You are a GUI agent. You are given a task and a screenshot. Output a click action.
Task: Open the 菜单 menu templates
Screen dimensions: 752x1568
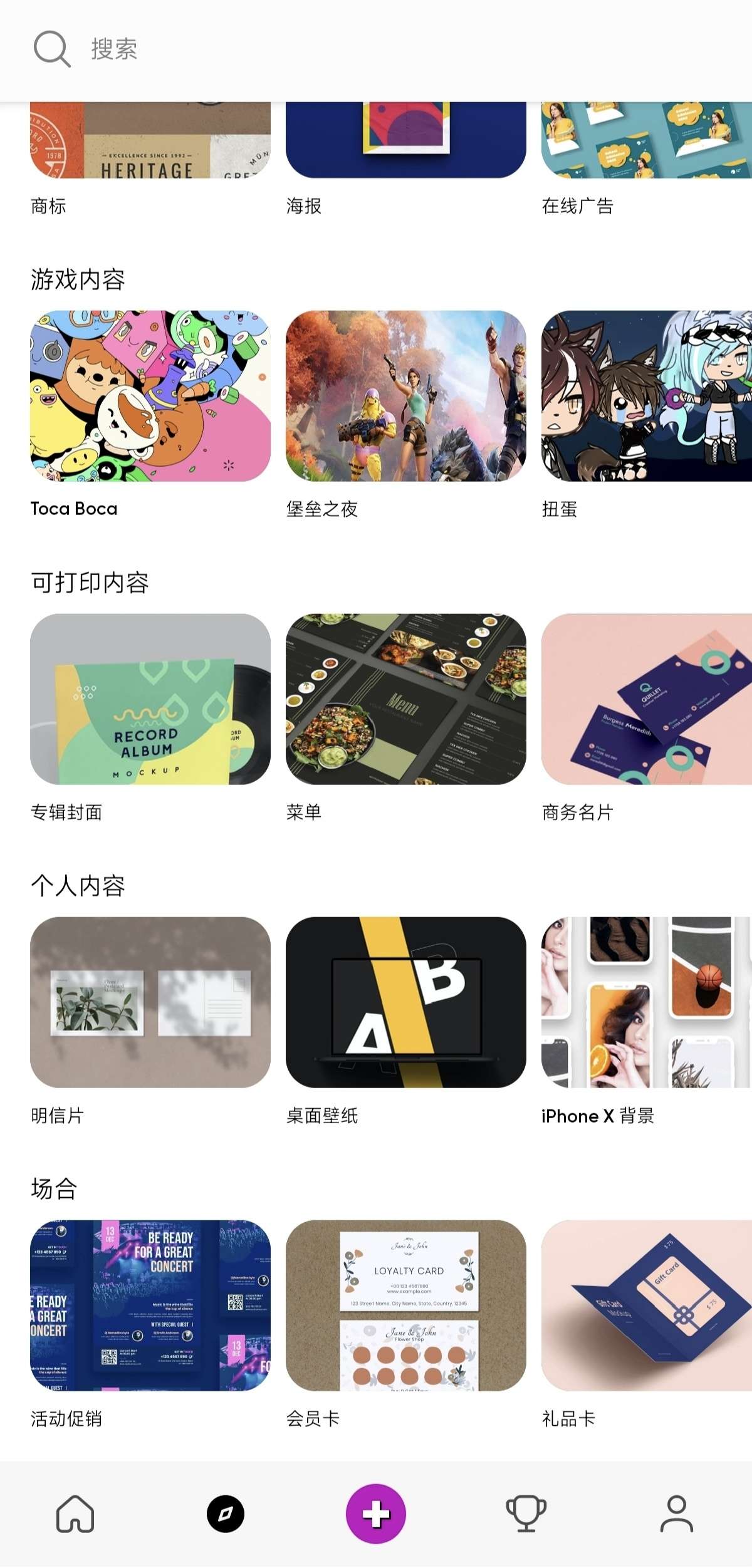(x=405, y=699)
